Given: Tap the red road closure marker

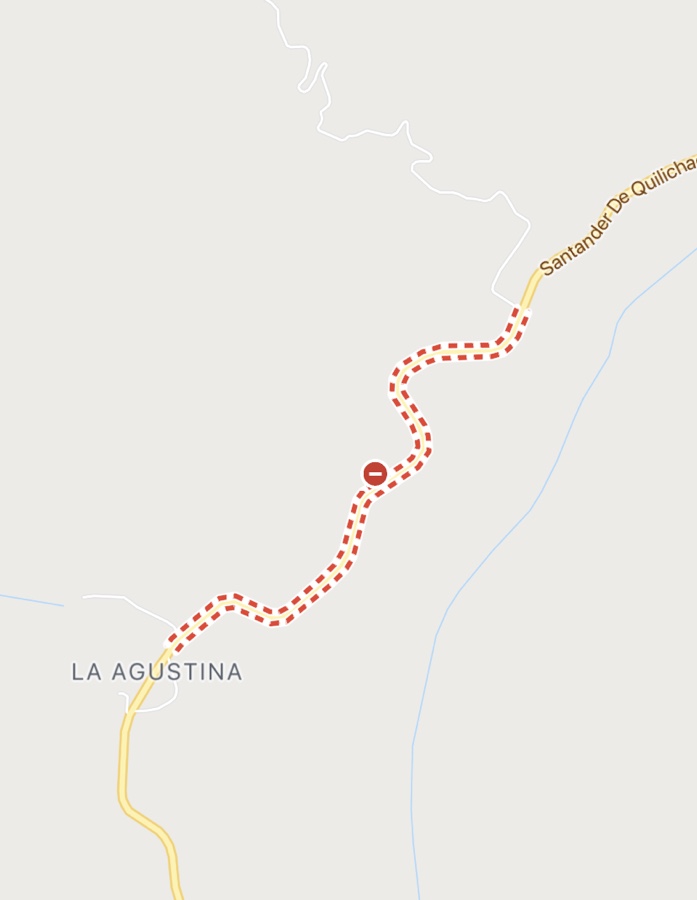Looking at the screenshot, I should 375,473.
